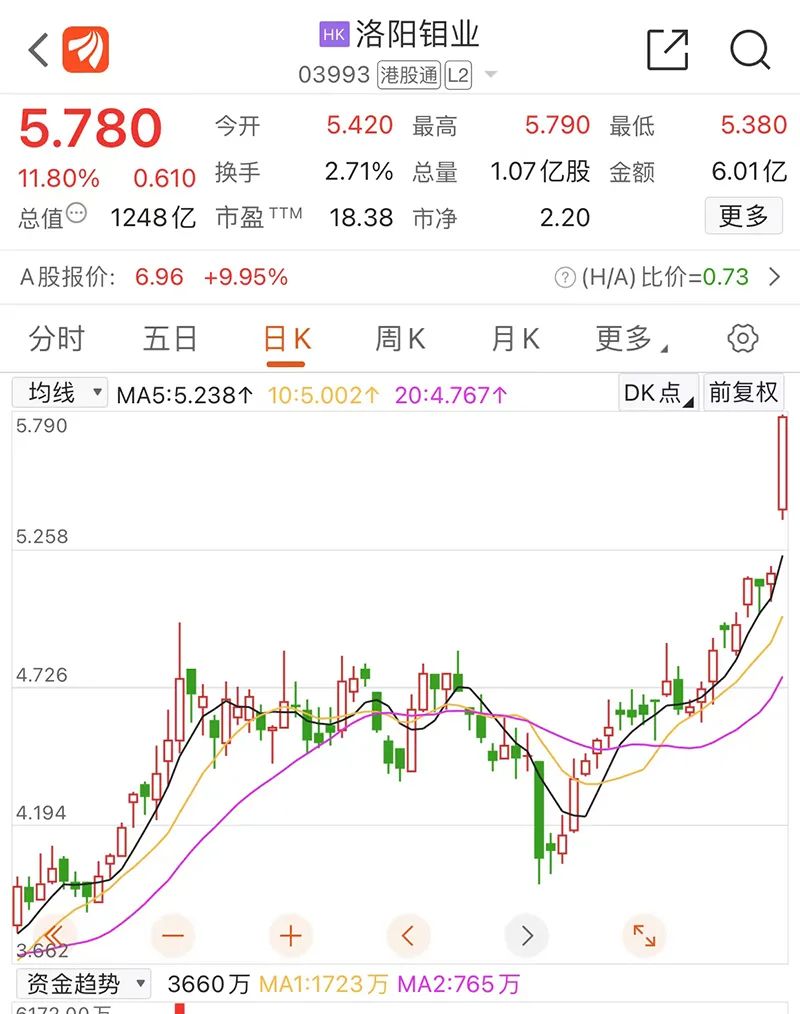Image resolution: width=800 pixels, height=1014 pixels.
Task: Share this stock page
Action: click(667, 50)
